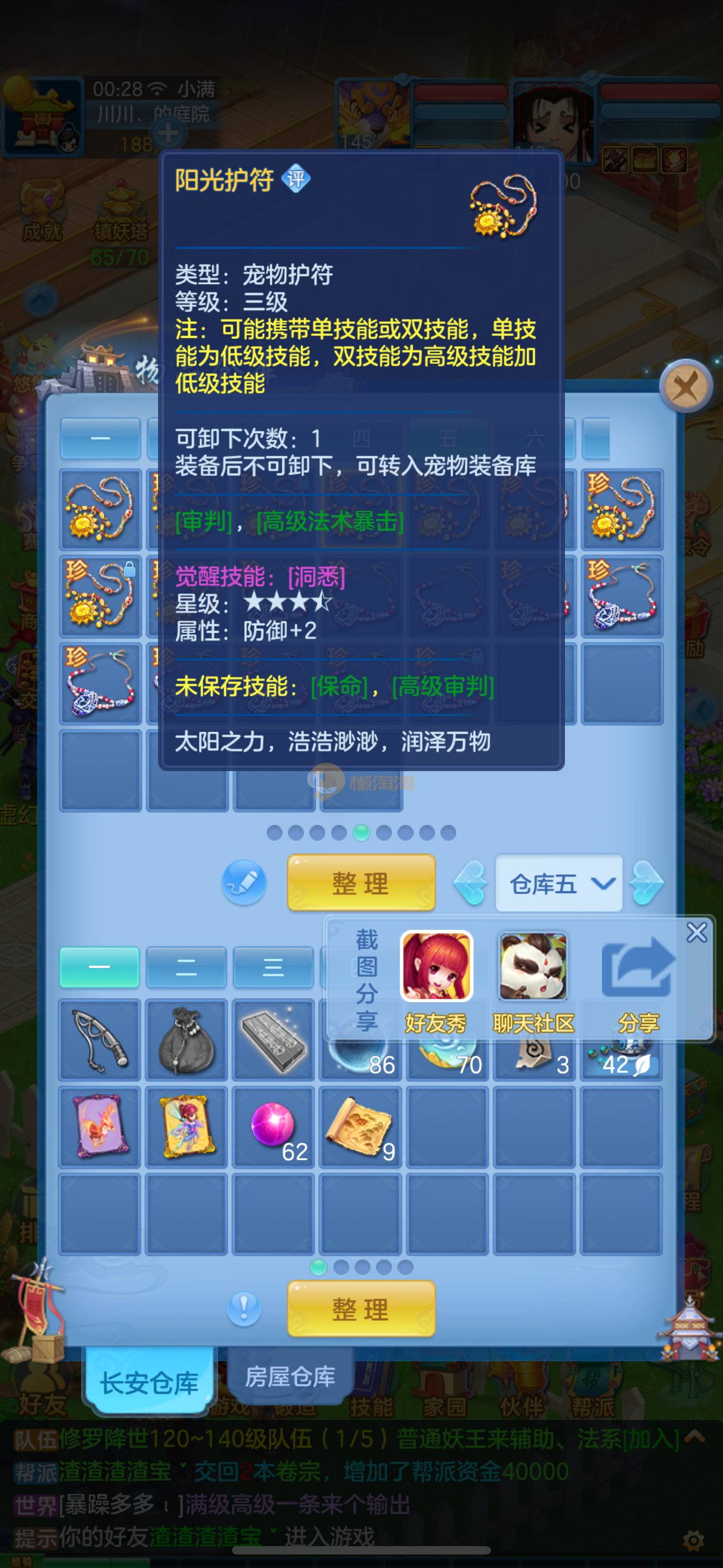Tap the upper 整理 button for the warehouse
Viewport: 723px width, 1568px height.
pyautogui.click(x=361, y=883)
